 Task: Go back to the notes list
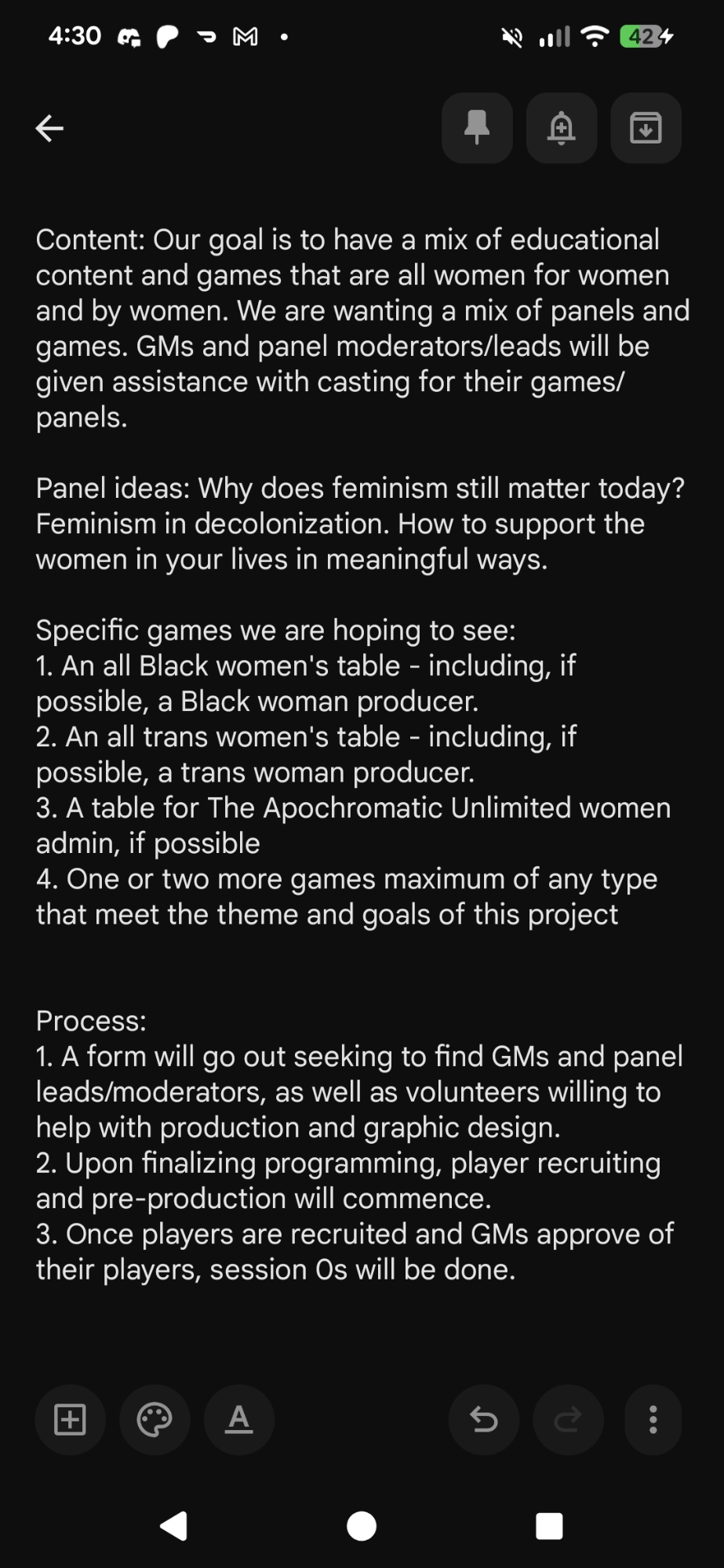tap(49, 129)
